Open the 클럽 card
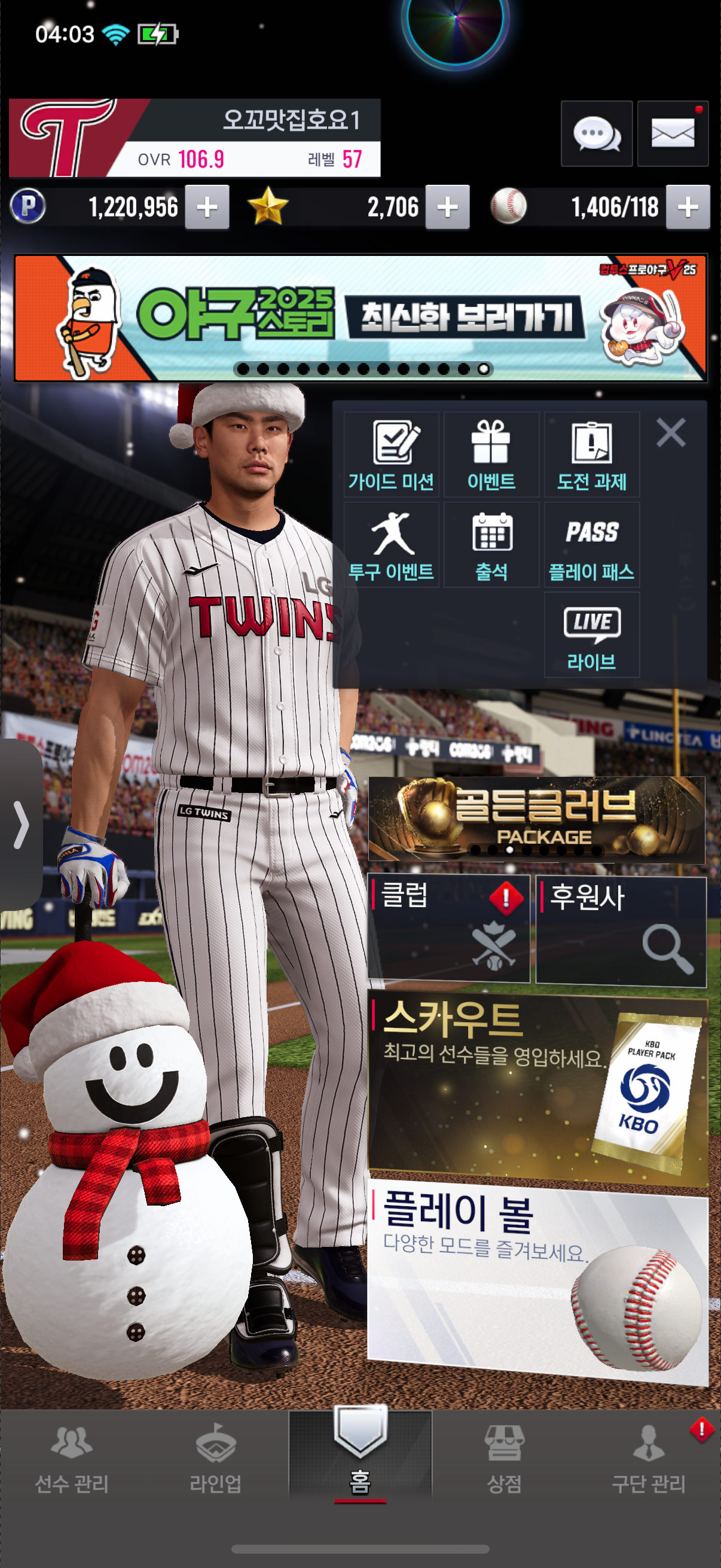Screen dimensions: 721x1568 click(448, 928)
